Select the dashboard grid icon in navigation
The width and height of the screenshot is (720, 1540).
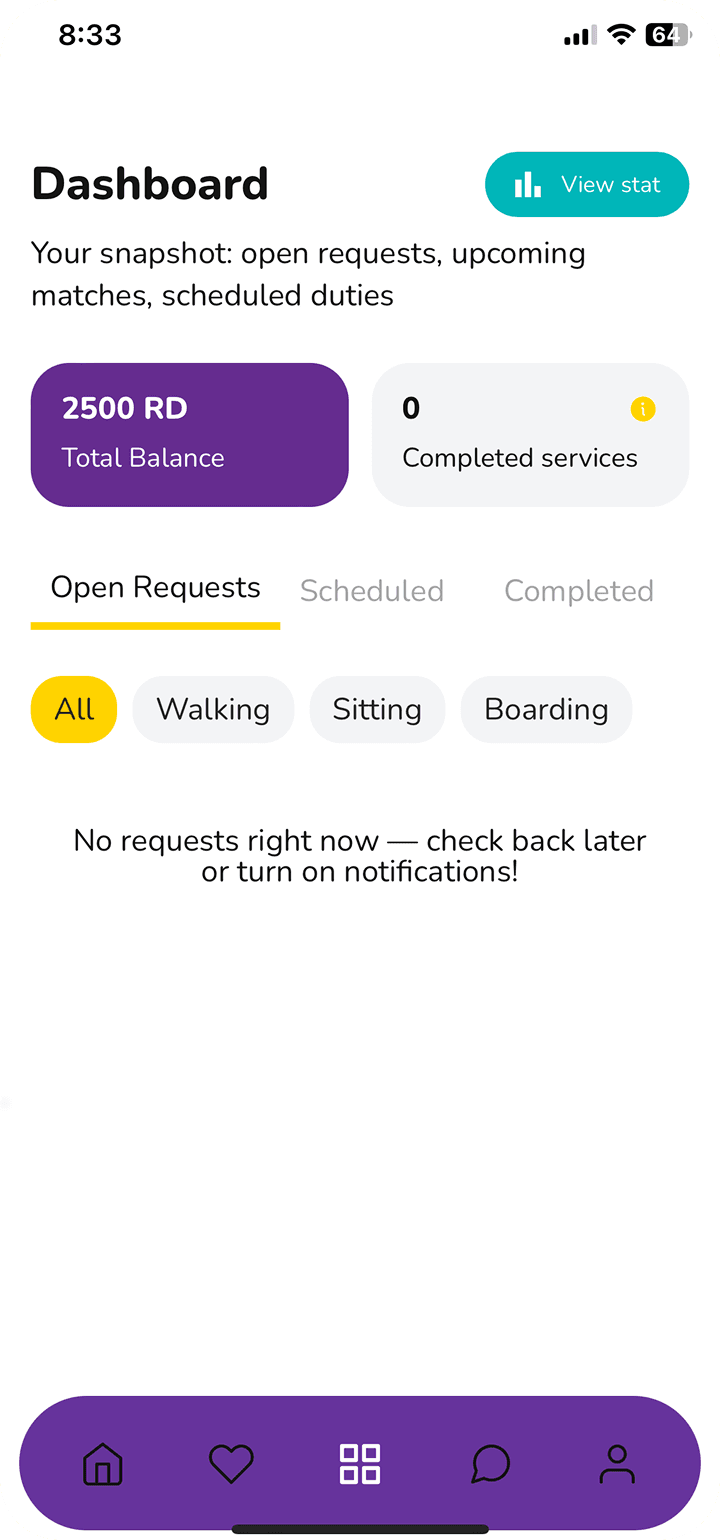pos(359,1463)
